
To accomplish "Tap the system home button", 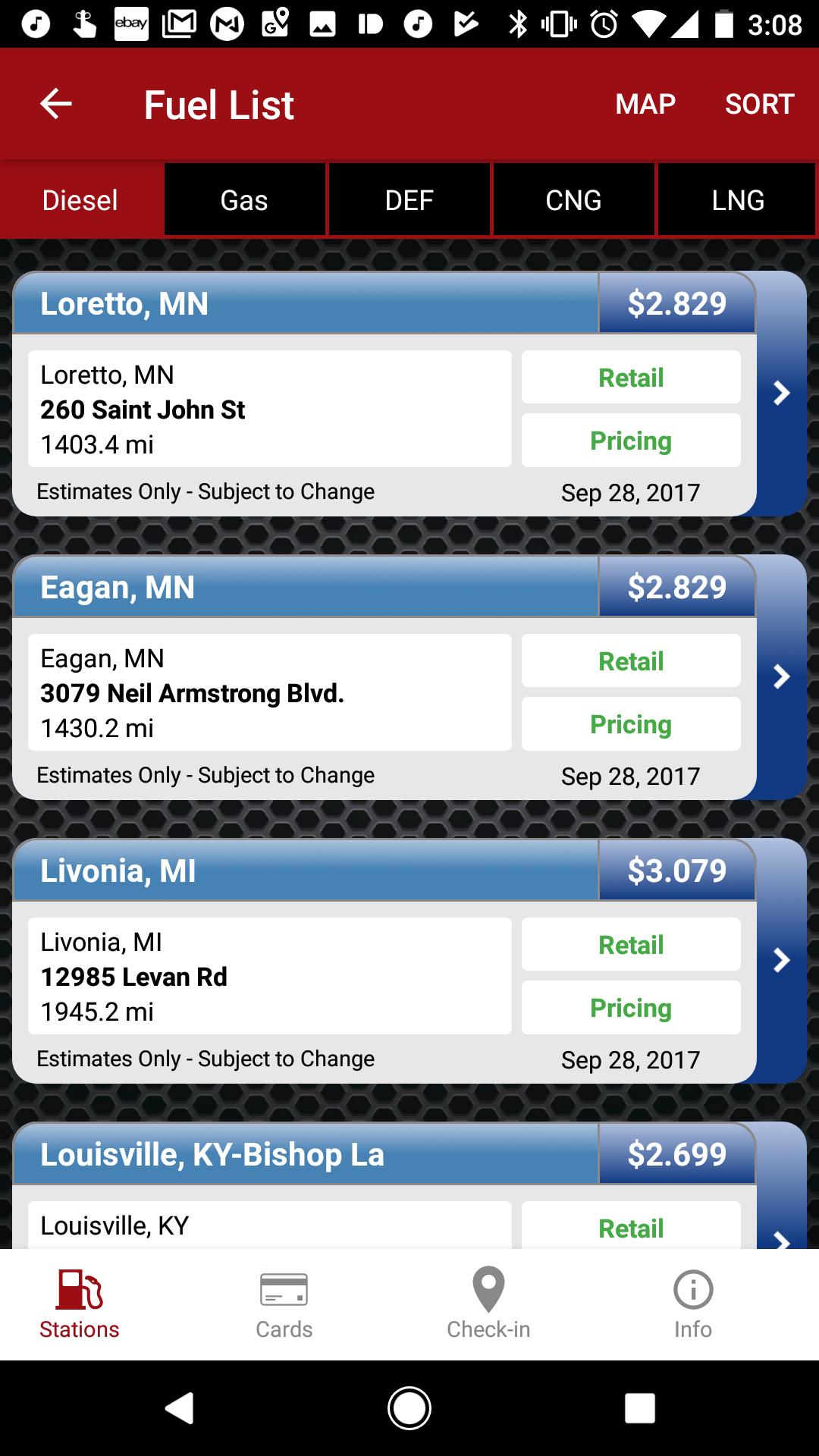I will 409,1409.
